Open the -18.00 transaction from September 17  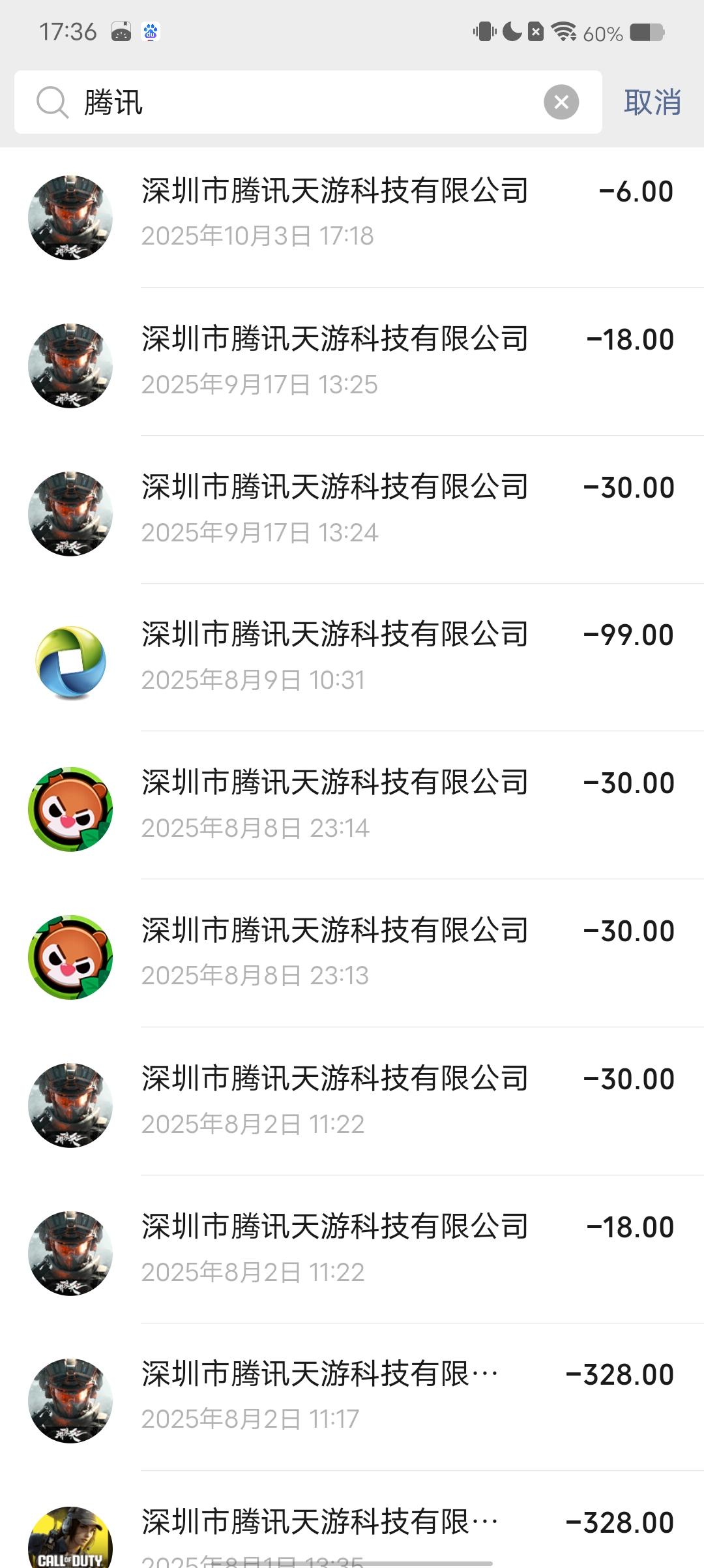pyautogui.click(x=352, y=360)
